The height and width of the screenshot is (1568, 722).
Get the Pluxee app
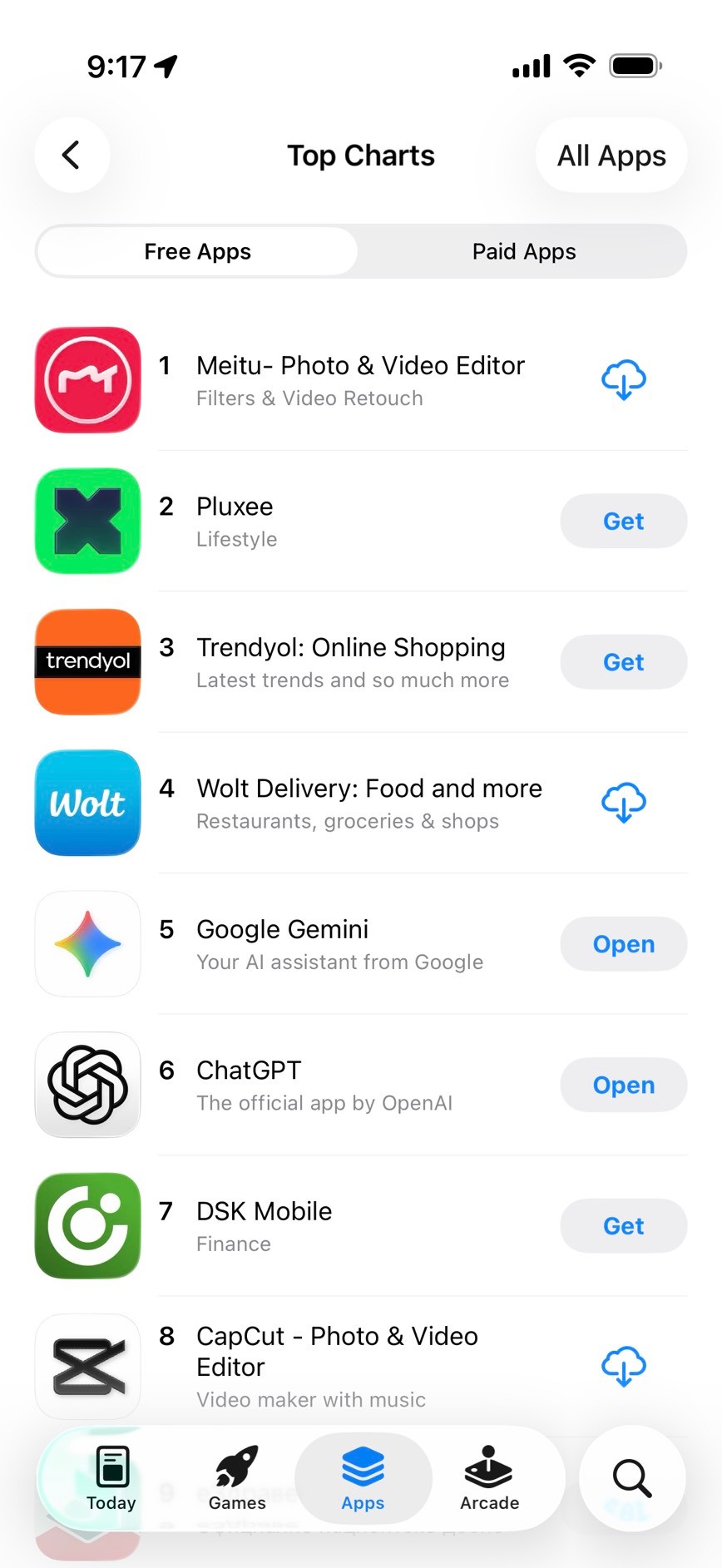coord(623,522)
